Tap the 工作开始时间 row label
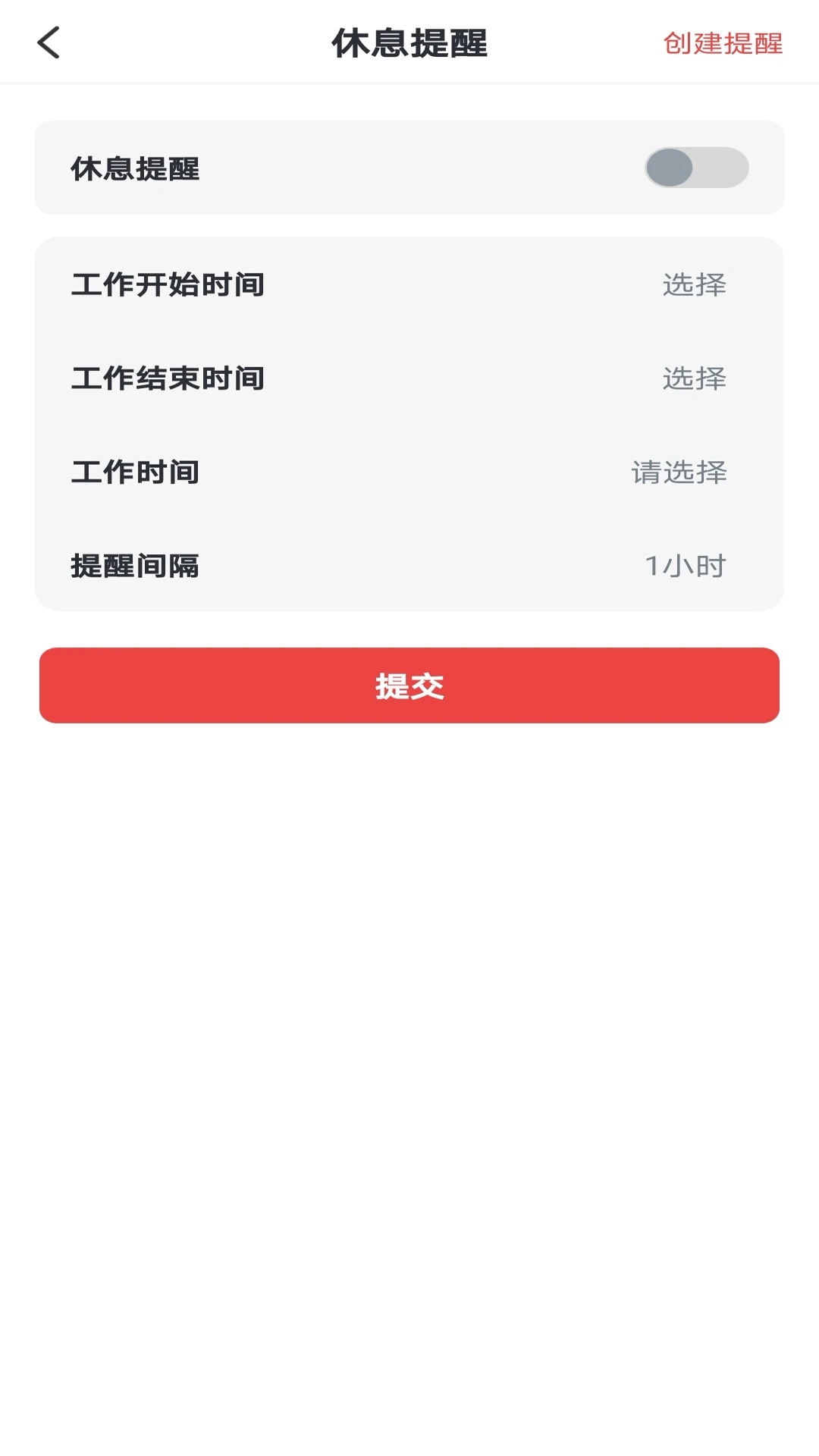The width and height of the screenshot is (819, 1456). [x=168, y=284]
